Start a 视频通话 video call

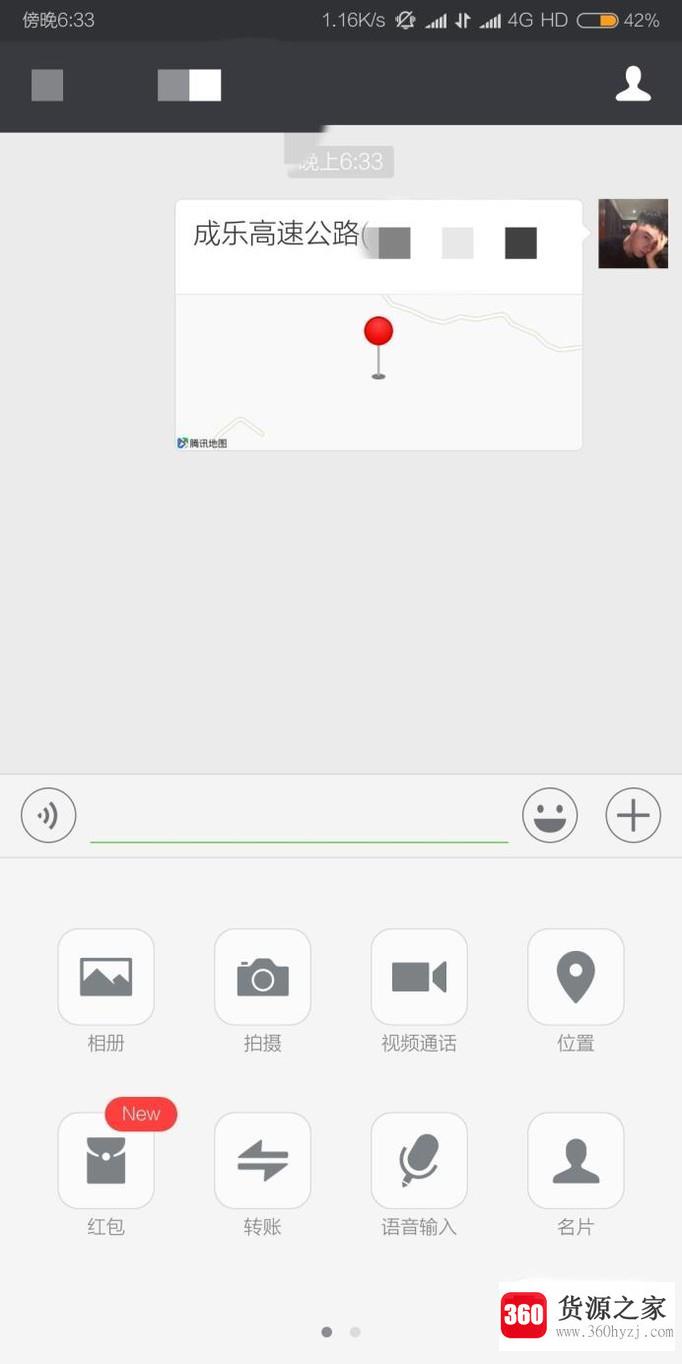tap(419, 977)
